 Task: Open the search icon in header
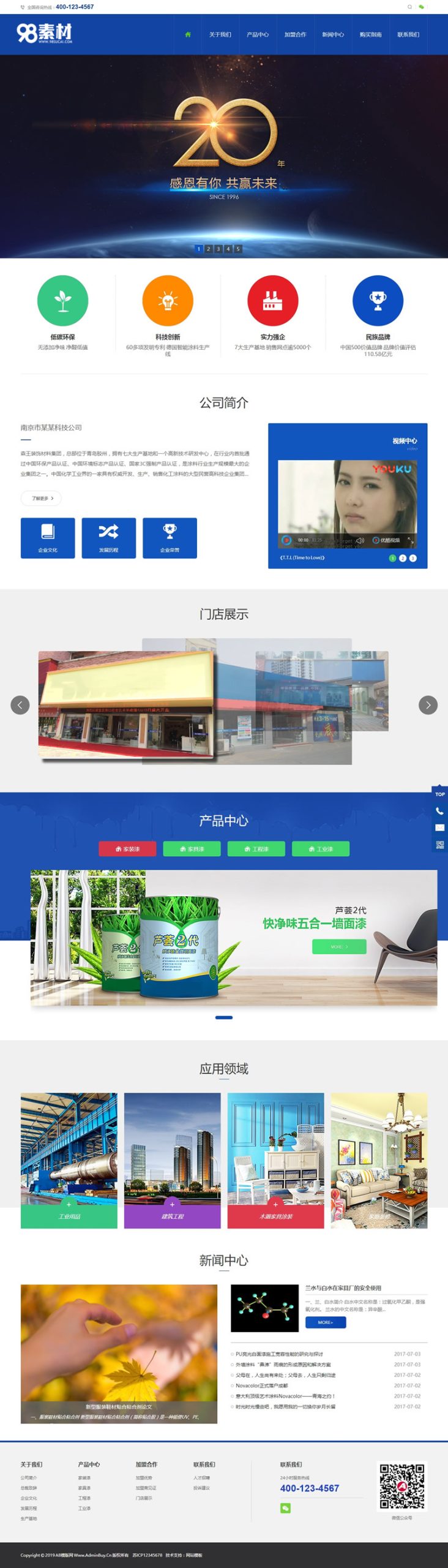[409, 7]
